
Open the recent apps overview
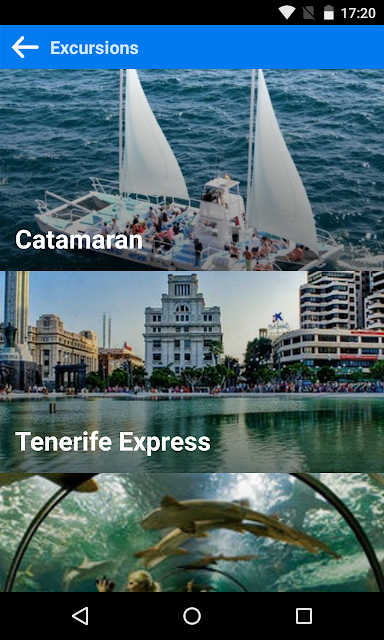pyautogui.click(x=304, y=616)
